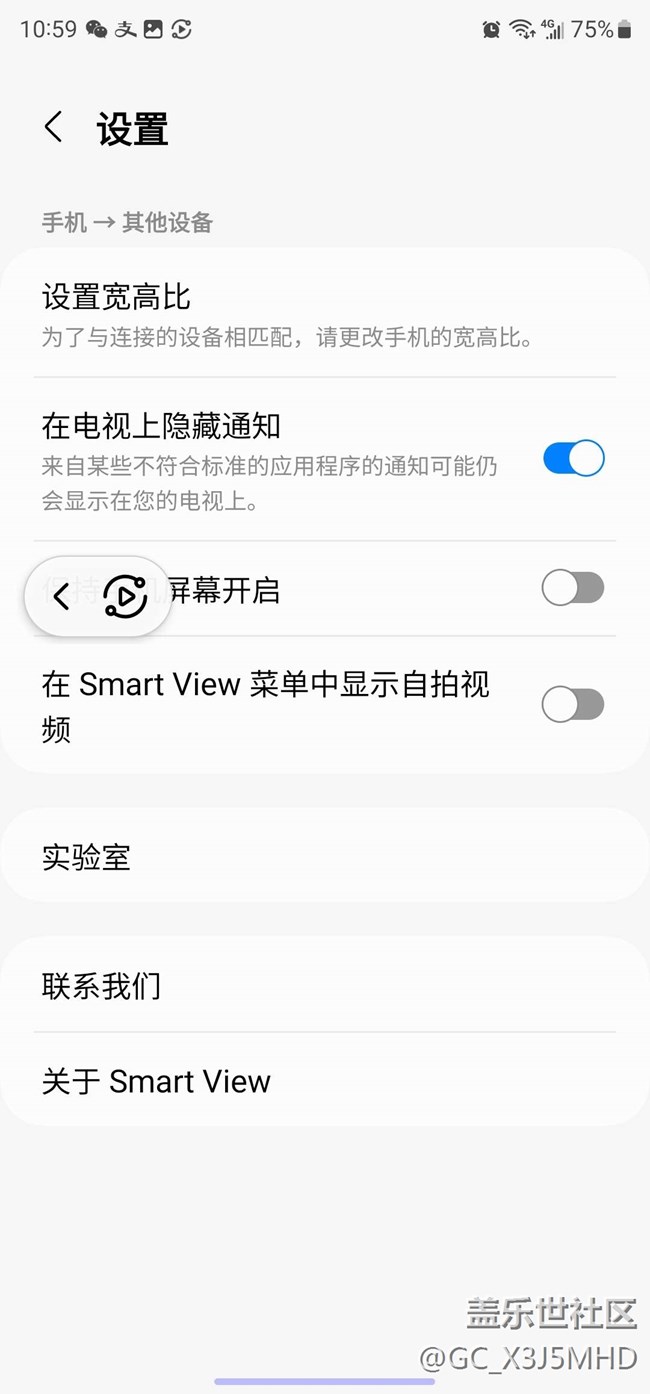650x1394 pixels.
Task: Collapse the floating Smart View arrow
Action: pyautogui.click(x=61, y=597)
